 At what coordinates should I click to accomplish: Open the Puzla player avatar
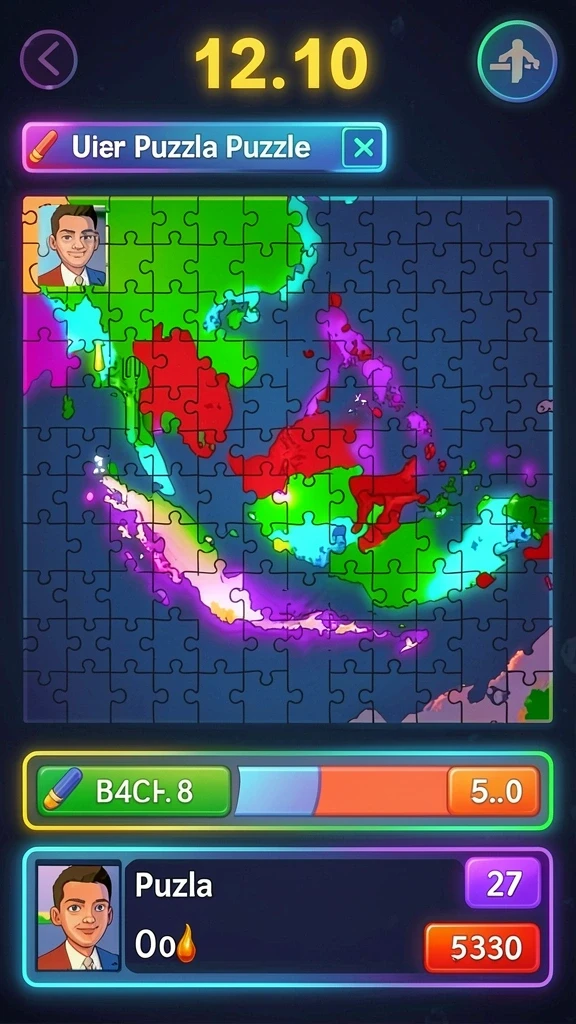pyautogui.click(x=79, y=917)
